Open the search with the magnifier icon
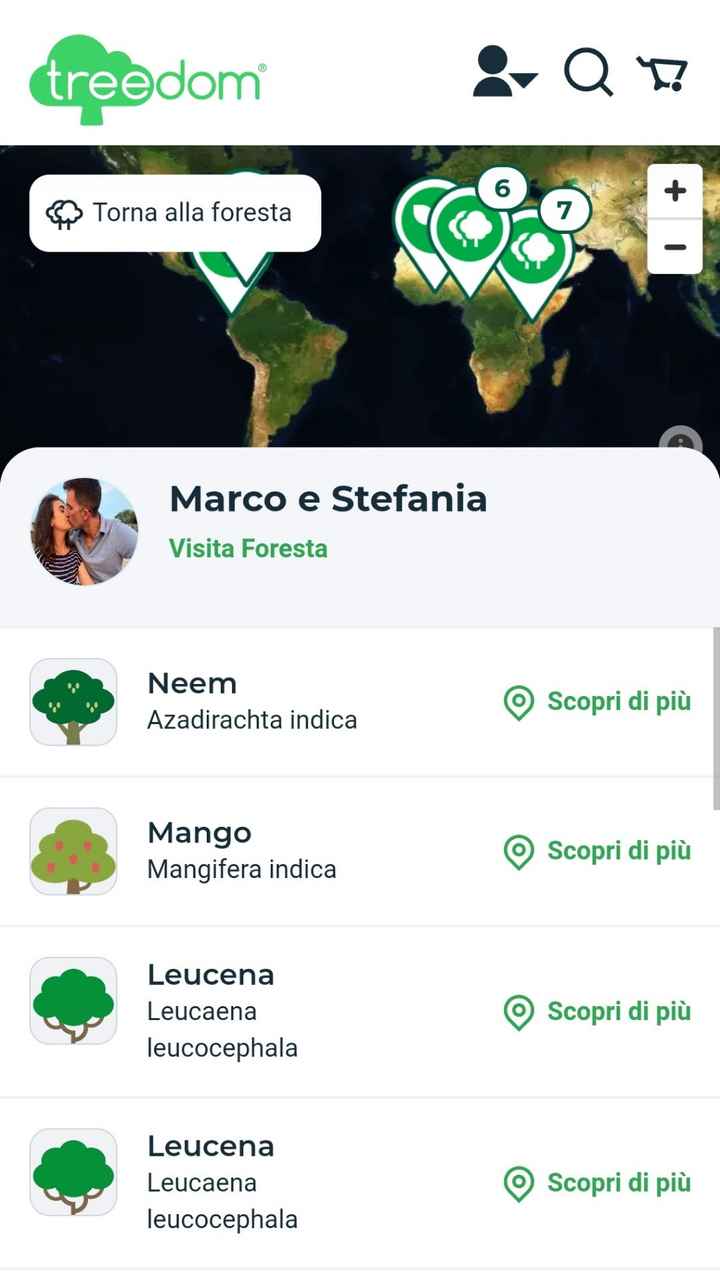 588,73
